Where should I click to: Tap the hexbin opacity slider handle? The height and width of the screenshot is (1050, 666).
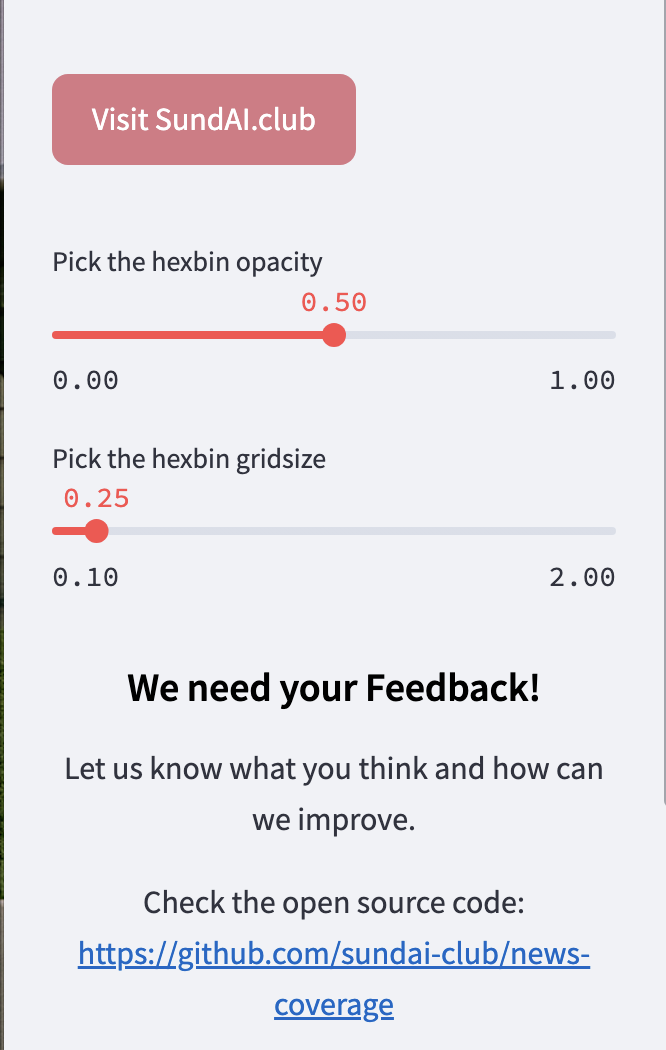(x=335, y=335)
